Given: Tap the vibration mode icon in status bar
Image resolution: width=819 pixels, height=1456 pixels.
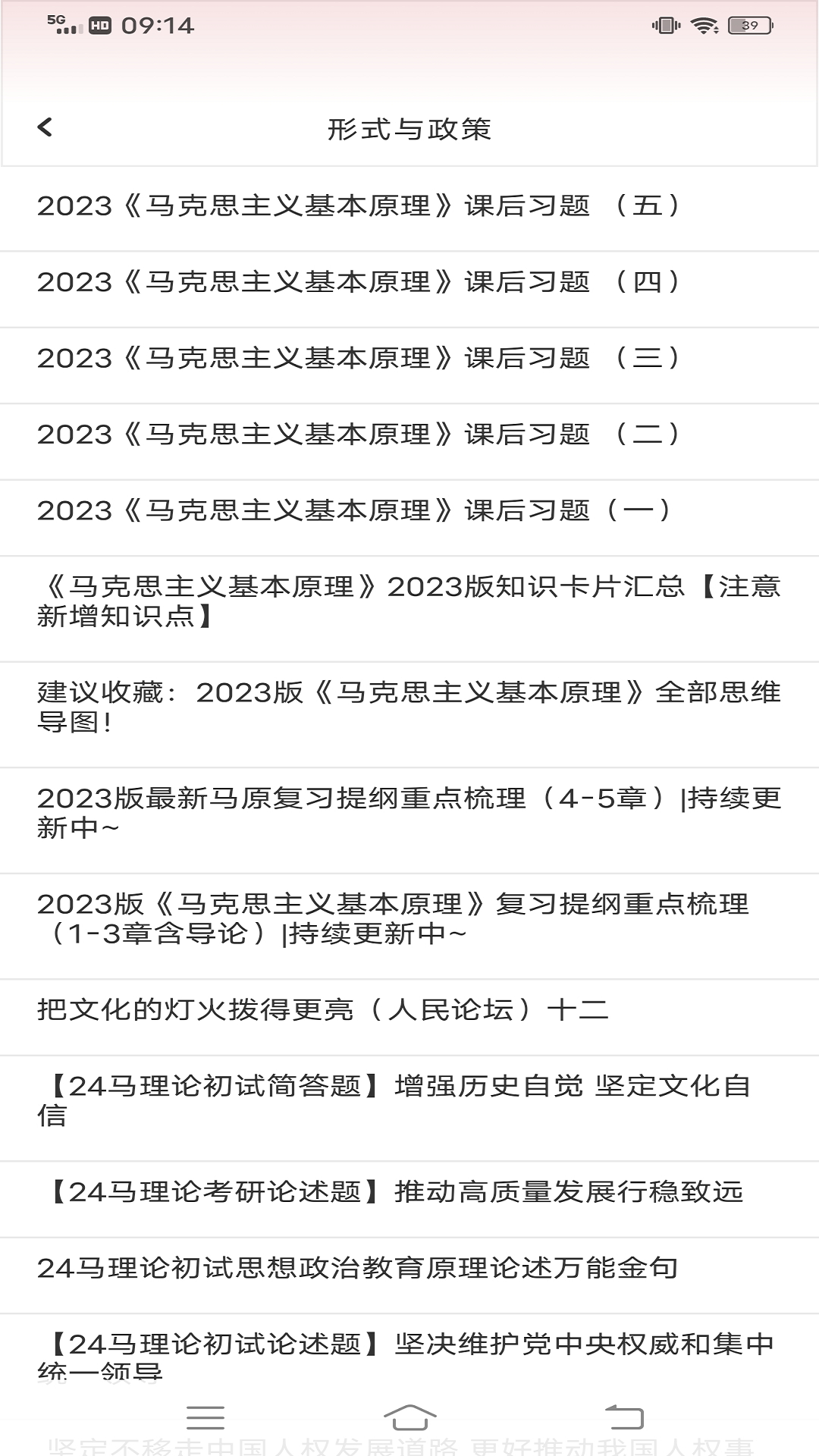Looking at the screenshot, I should click(665, 24).
